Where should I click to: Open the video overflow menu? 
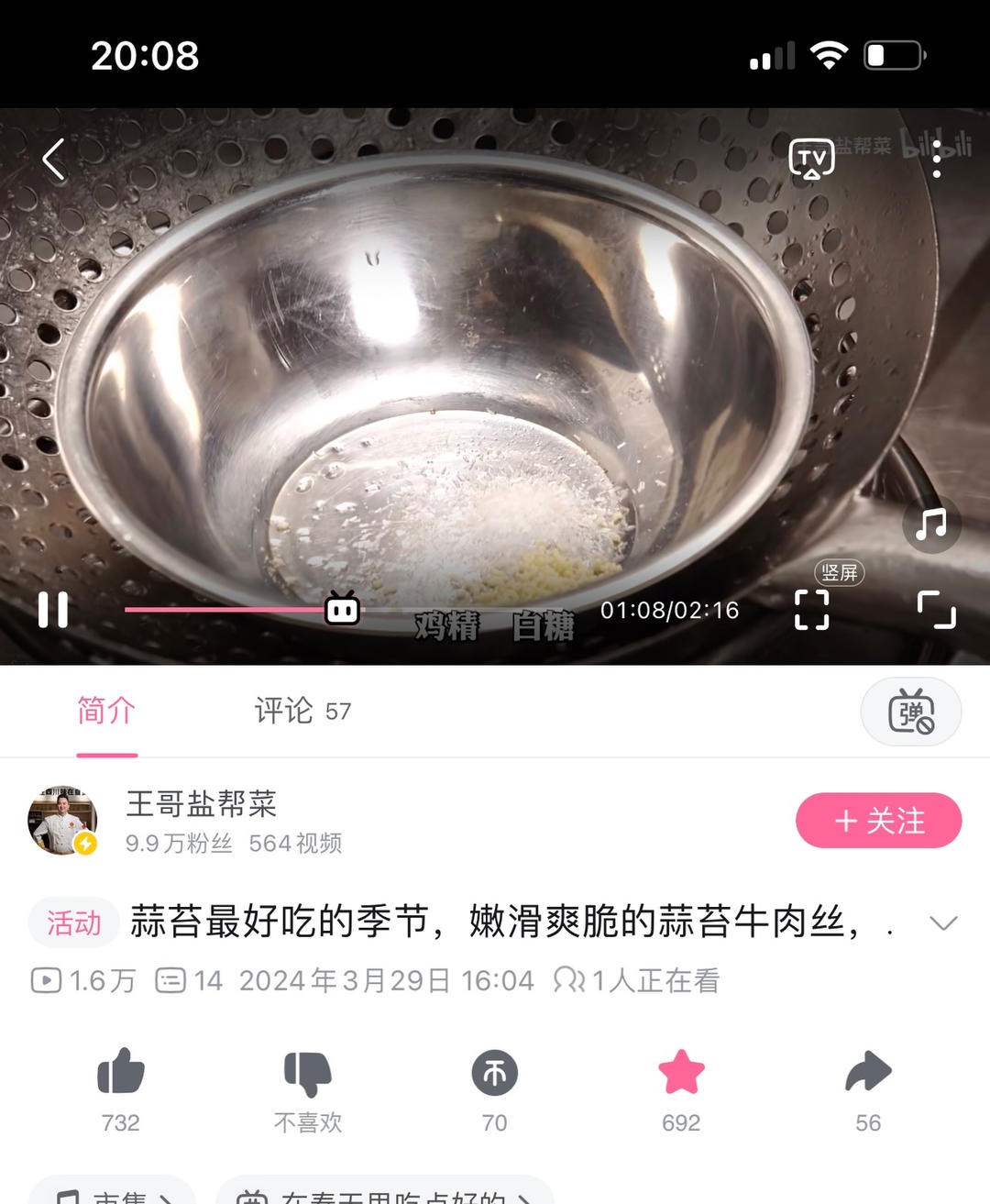click(936, 160)
